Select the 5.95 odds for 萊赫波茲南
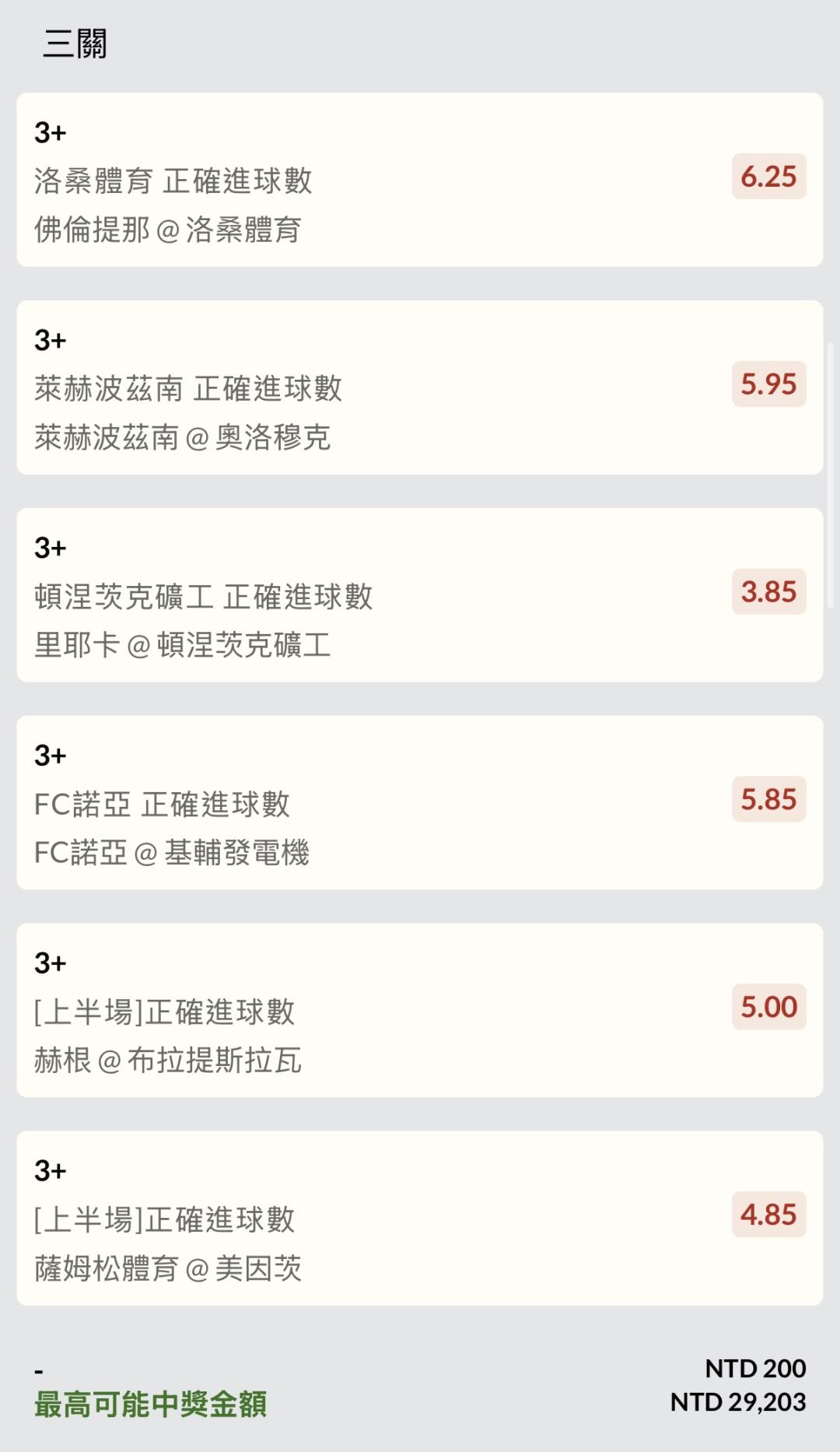This screenshot has height=1452, width=840. coord(768,384)
